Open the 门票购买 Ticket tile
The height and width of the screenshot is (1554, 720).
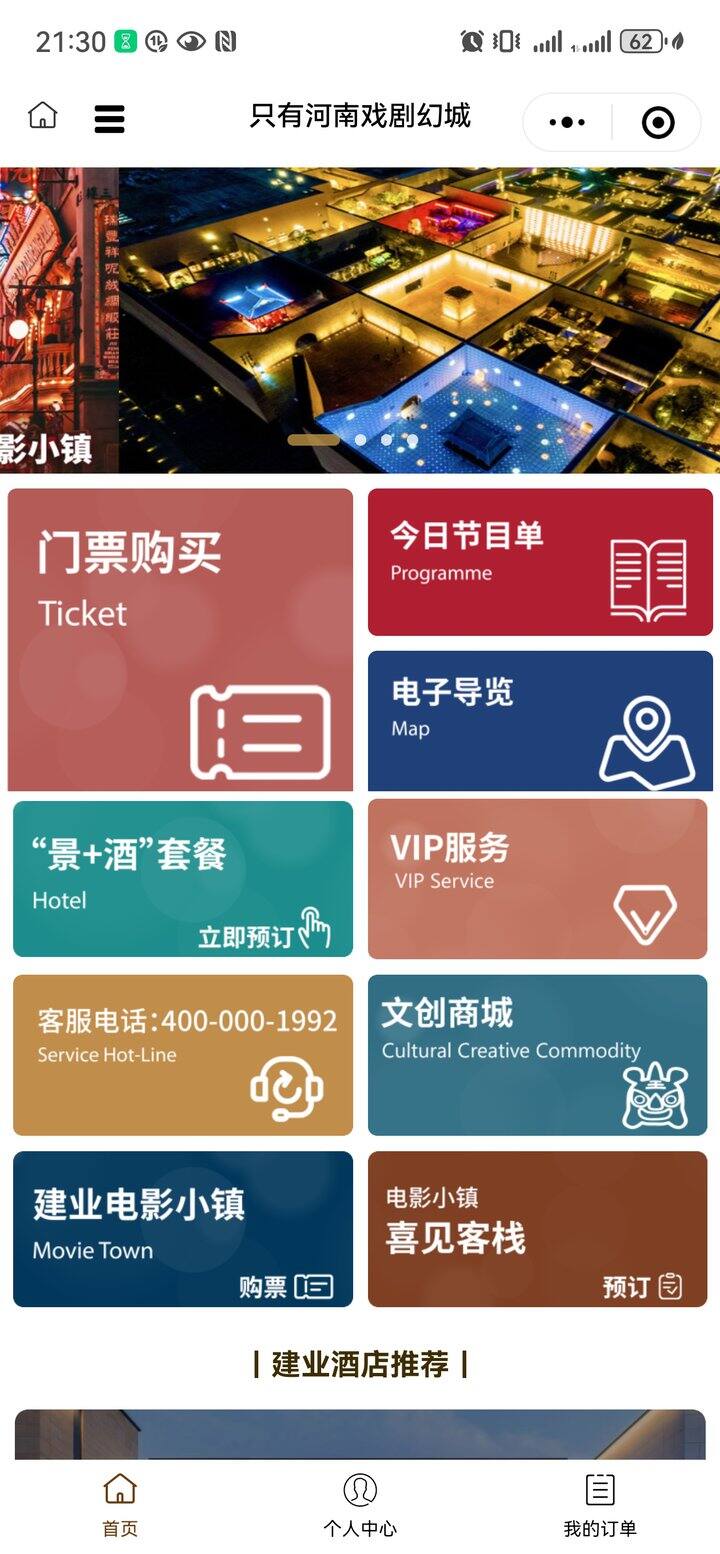click(x=180, y=639)
